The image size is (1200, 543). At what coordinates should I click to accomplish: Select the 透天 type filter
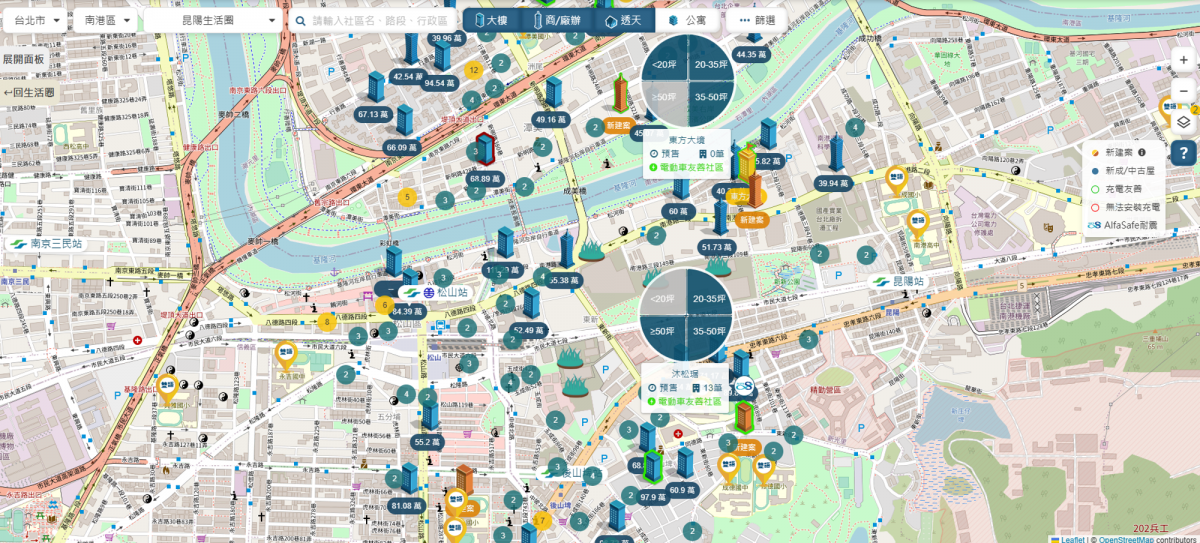[628, 20]
